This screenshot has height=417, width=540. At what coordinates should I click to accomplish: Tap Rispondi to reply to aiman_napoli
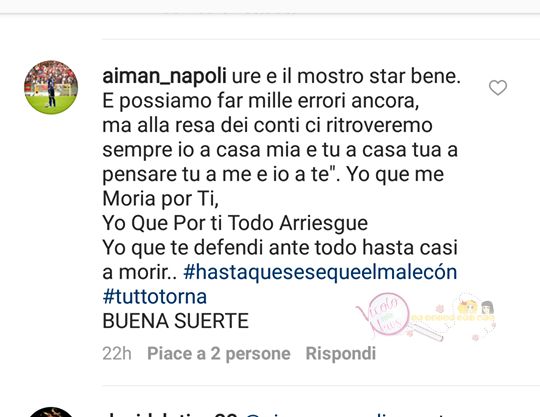[x=341, y=354]
